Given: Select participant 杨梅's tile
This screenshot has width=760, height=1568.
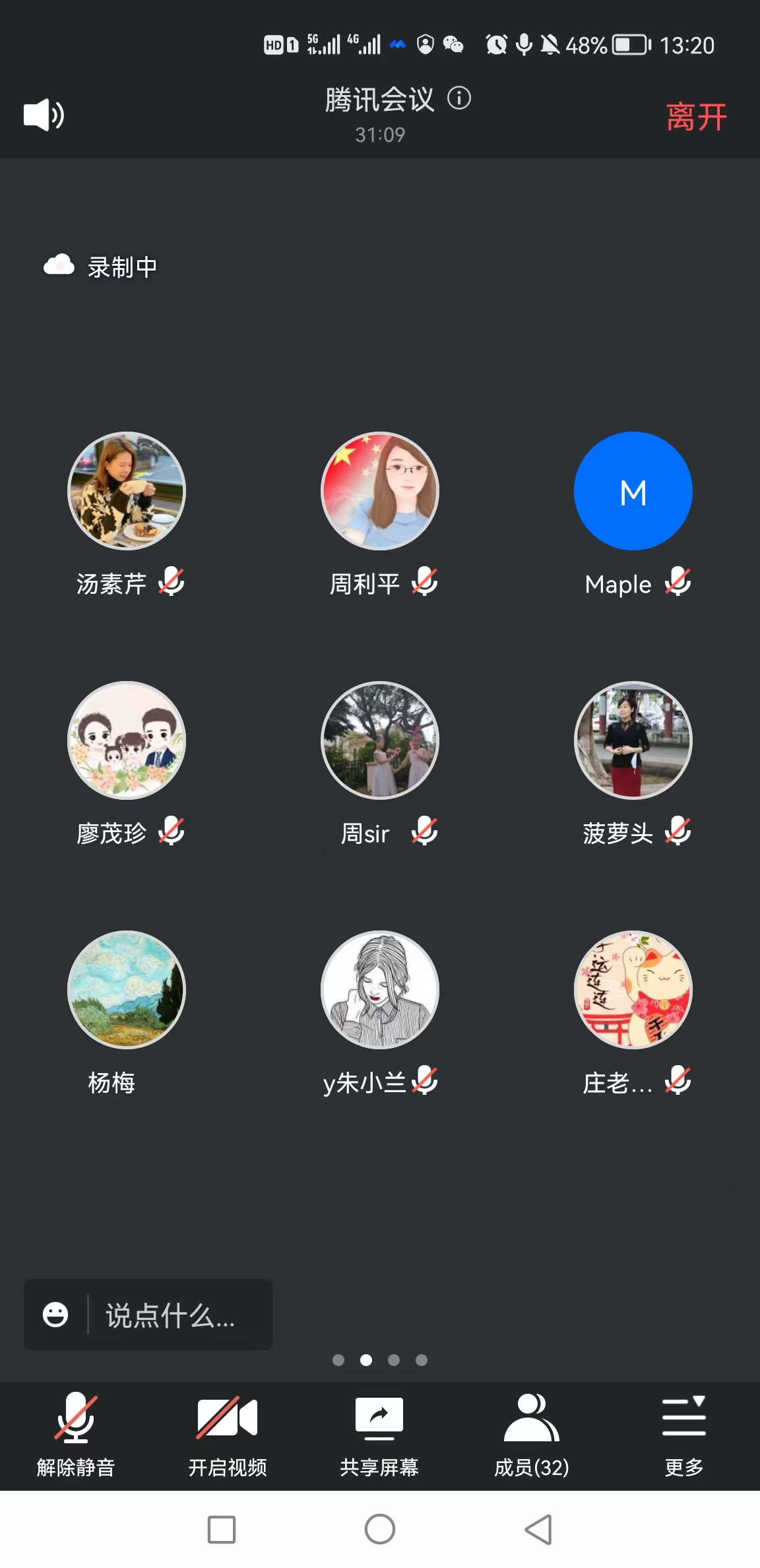Looking at the screenshot, I should point(127,990).
